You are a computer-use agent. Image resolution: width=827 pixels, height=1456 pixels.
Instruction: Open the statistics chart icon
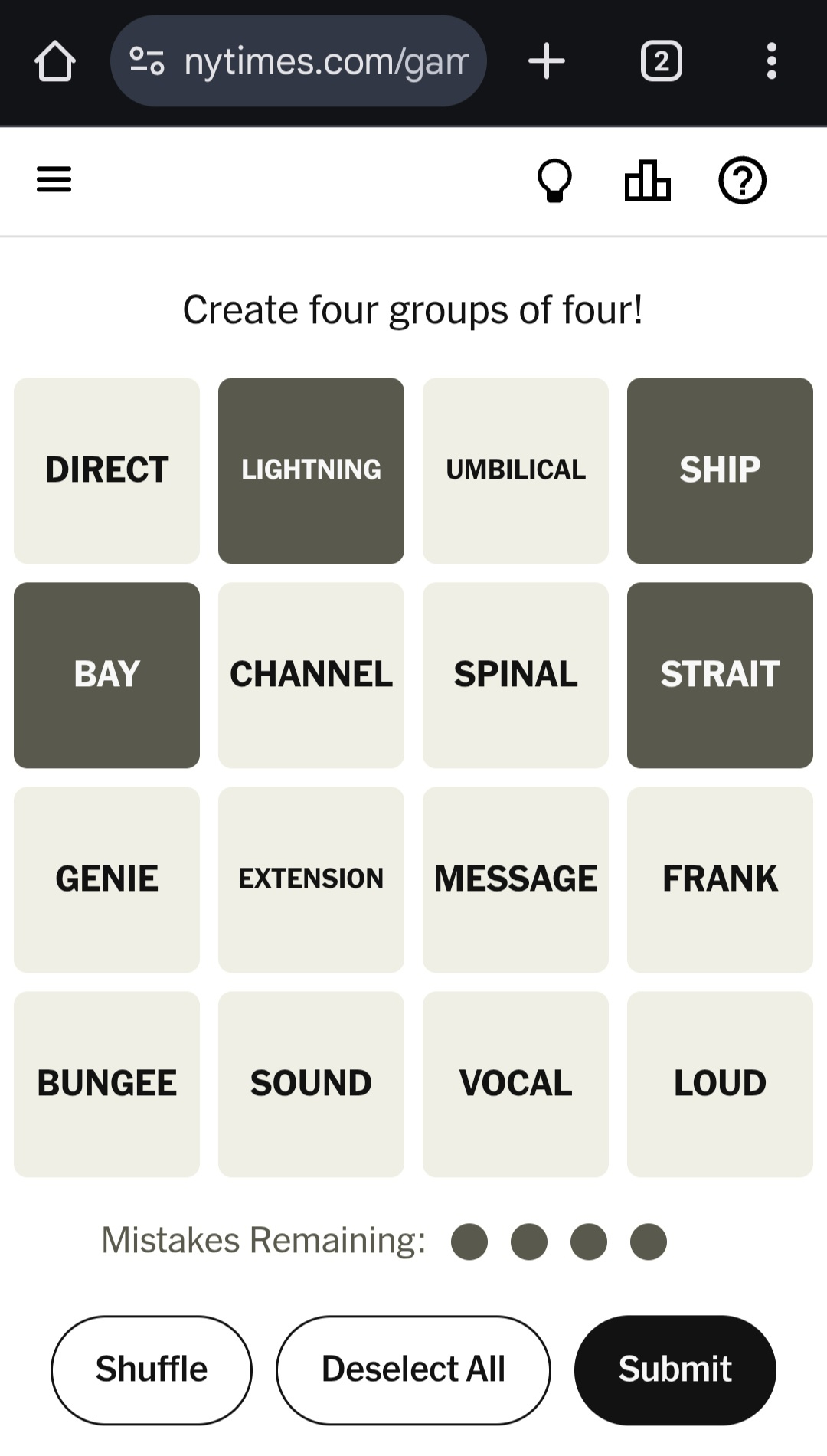[648, 181]
